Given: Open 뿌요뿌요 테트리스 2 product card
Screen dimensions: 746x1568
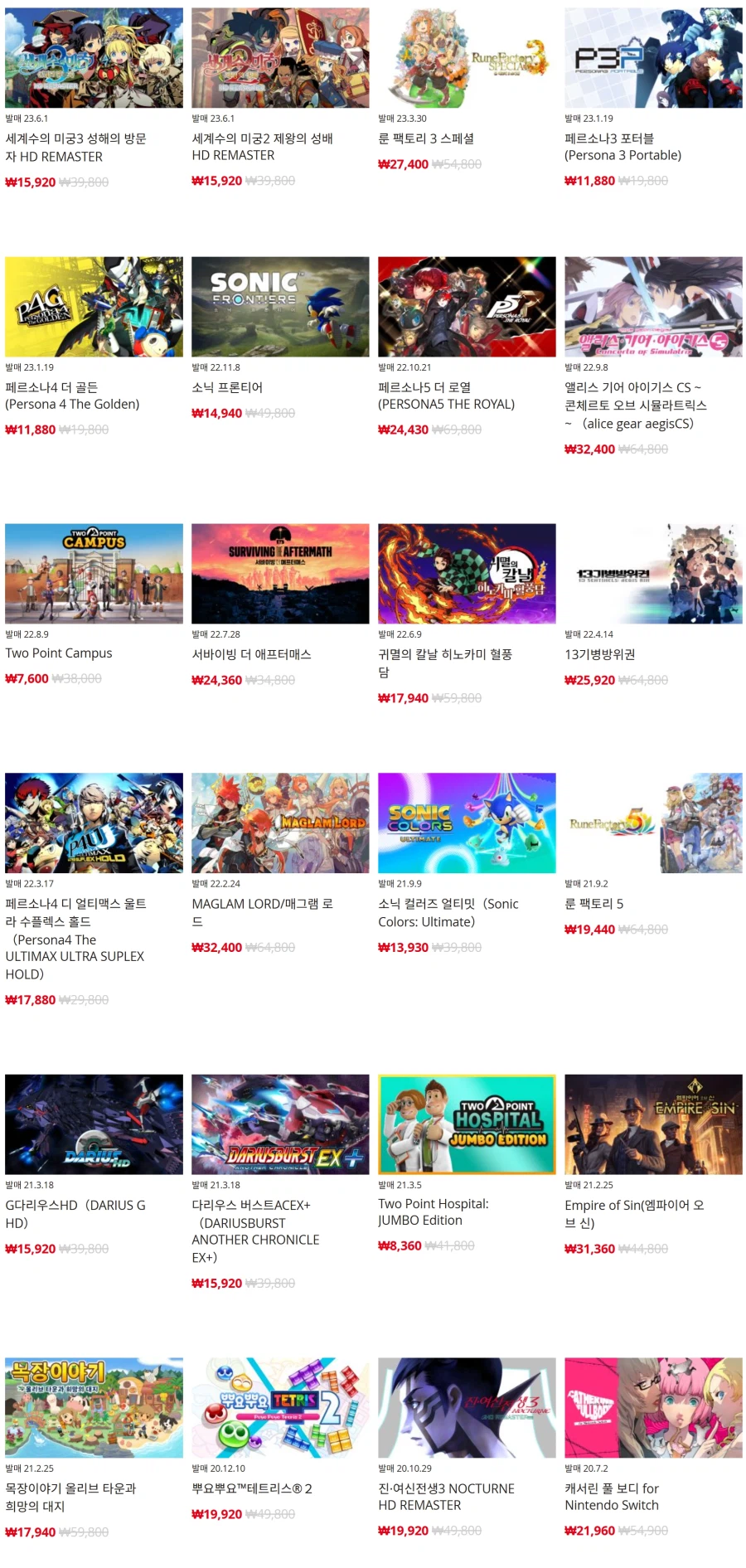Looking at the screenshot, I should click(280, 1407).
